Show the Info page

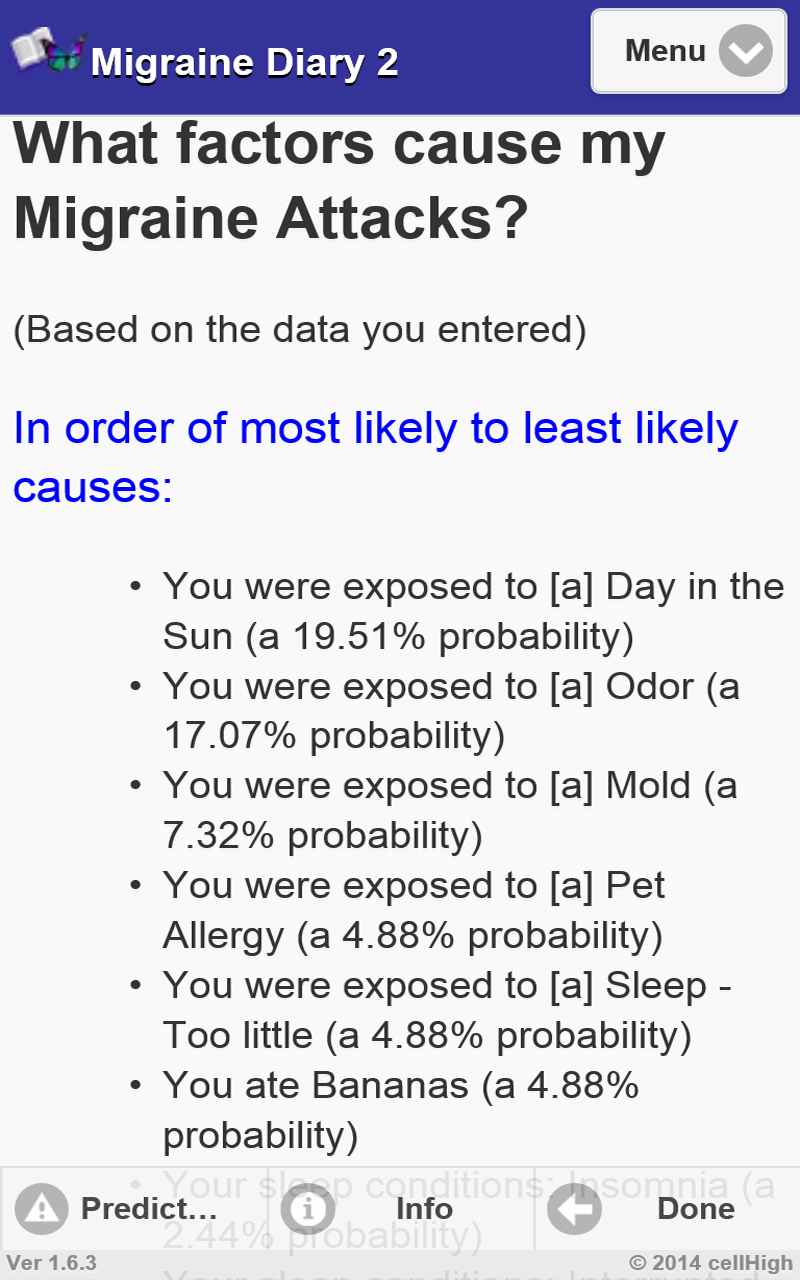coord(400,1208)
